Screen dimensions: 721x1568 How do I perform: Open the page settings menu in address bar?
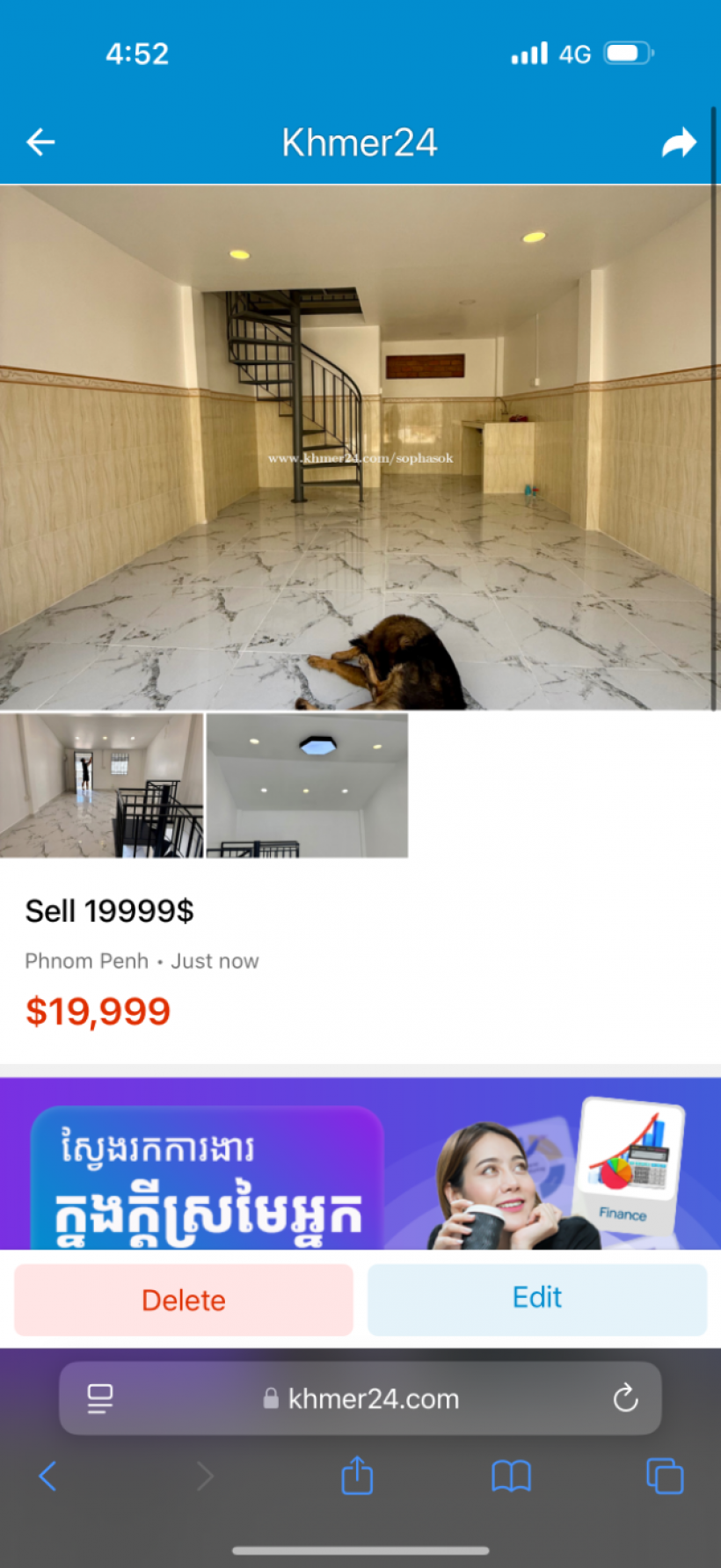tap(100, 1397)
